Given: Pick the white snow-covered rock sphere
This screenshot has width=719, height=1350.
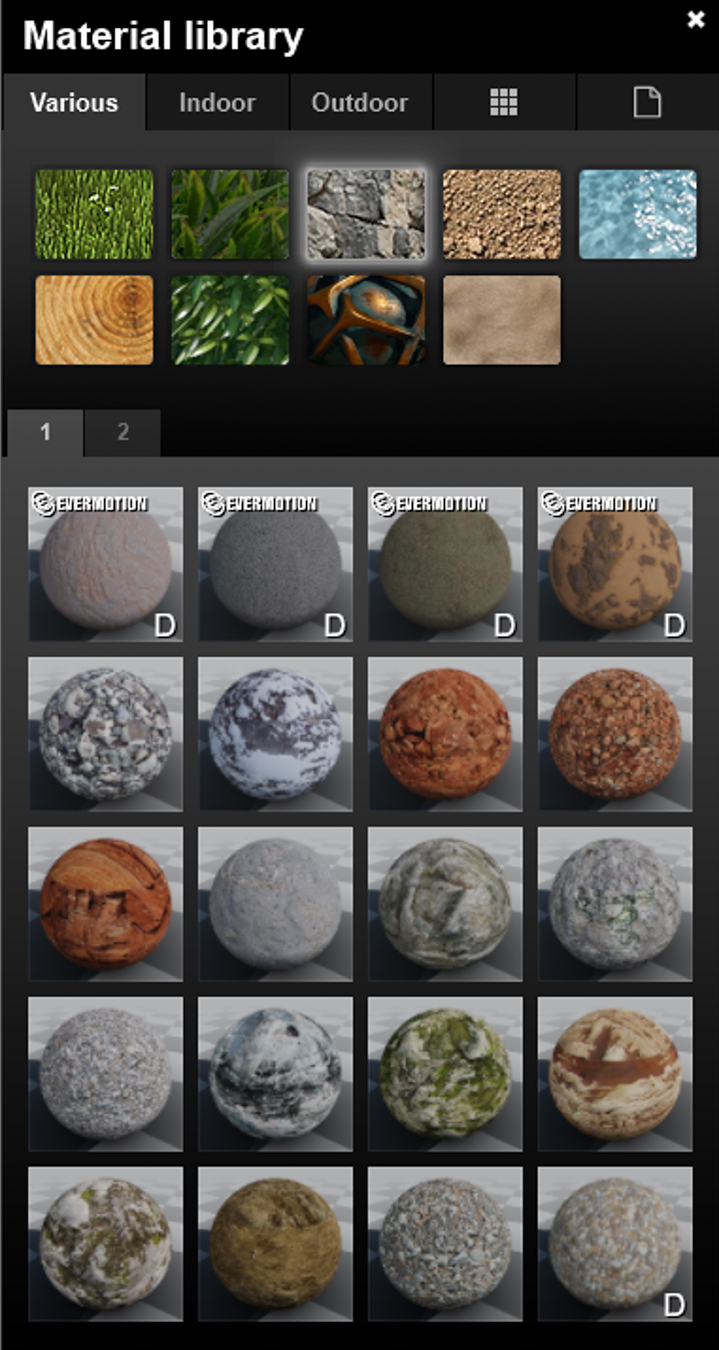Looking at the screenshot, I should [275, 734].
